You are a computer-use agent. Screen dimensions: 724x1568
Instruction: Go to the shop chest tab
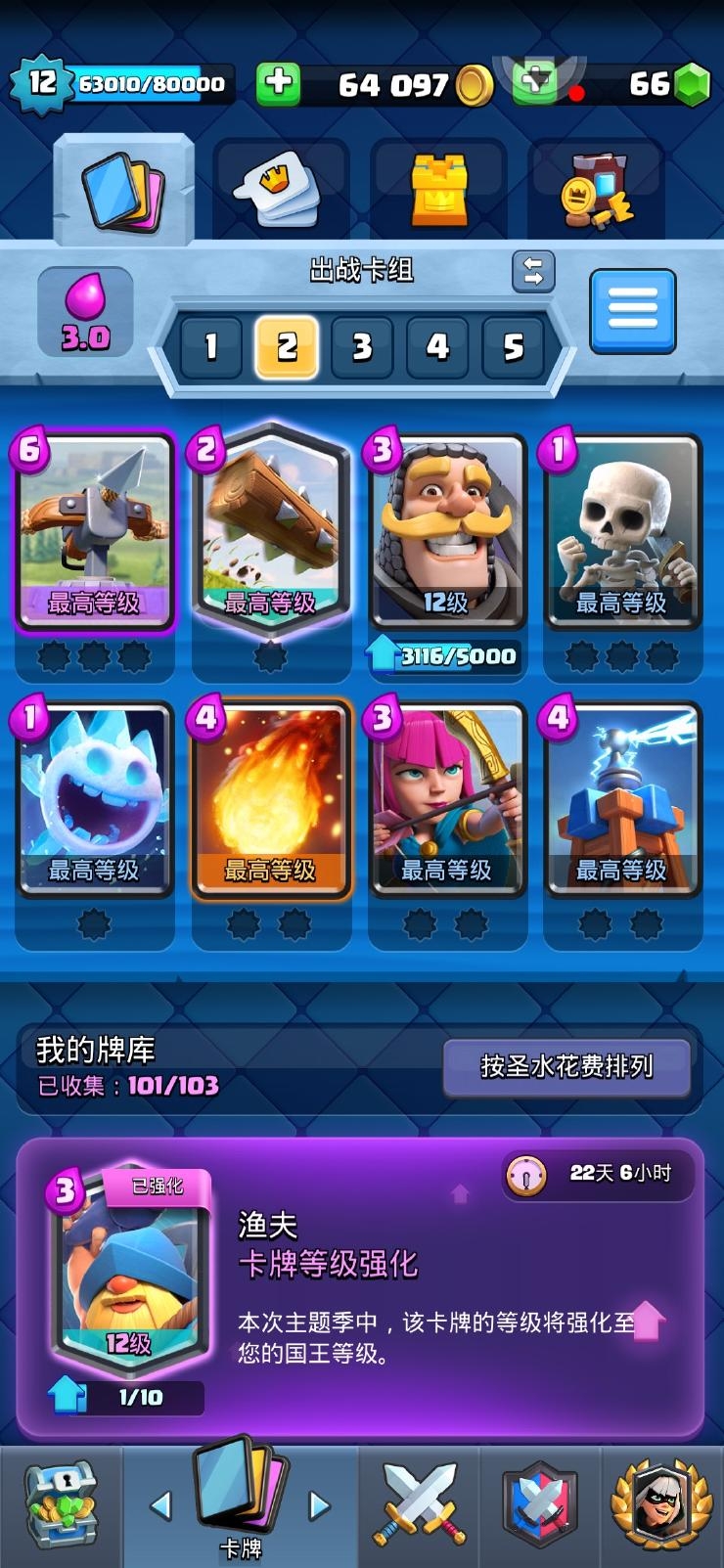click(61, 1506)
